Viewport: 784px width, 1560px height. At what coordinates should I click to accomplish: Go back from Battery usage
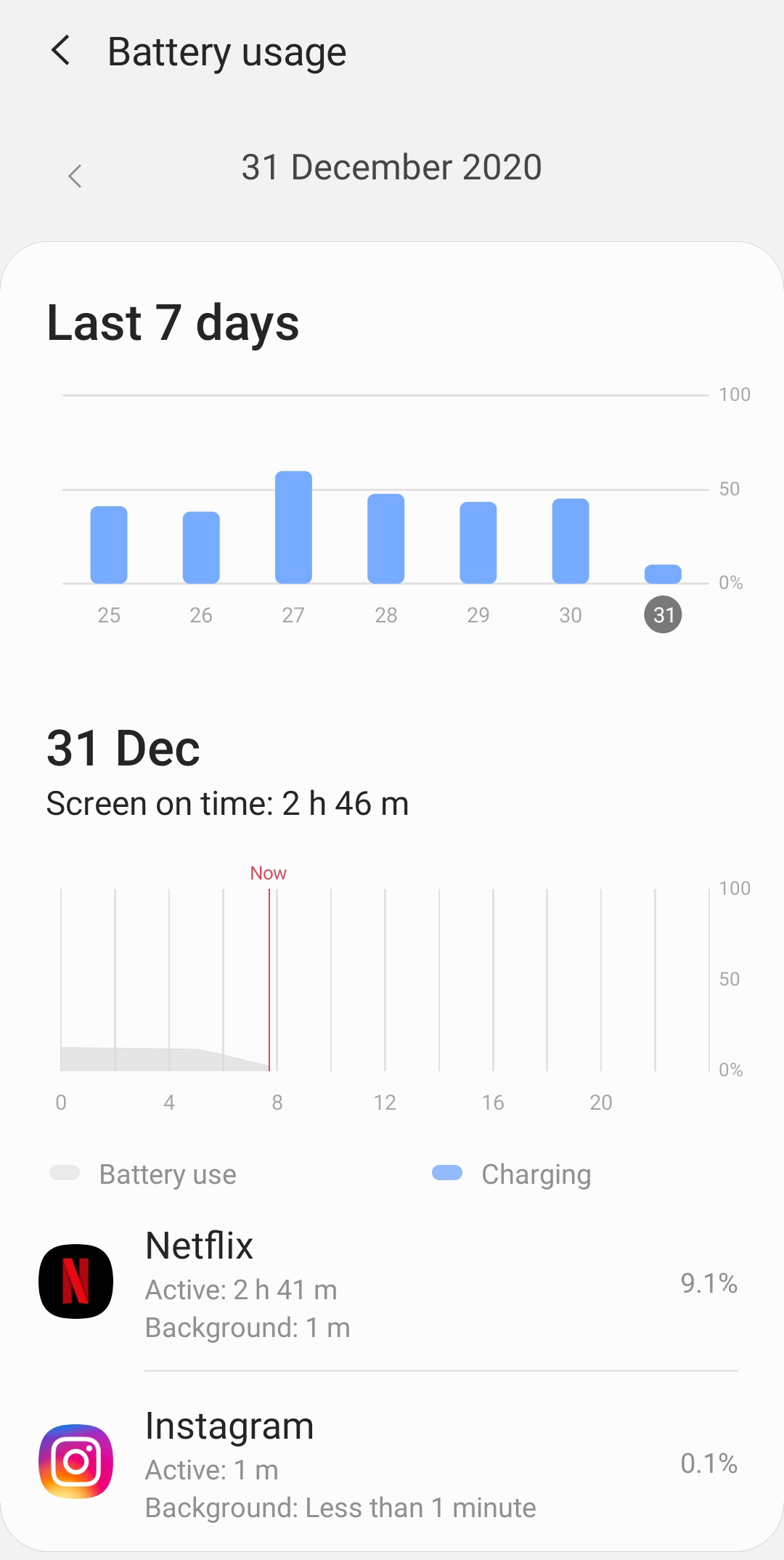(61, 52)
